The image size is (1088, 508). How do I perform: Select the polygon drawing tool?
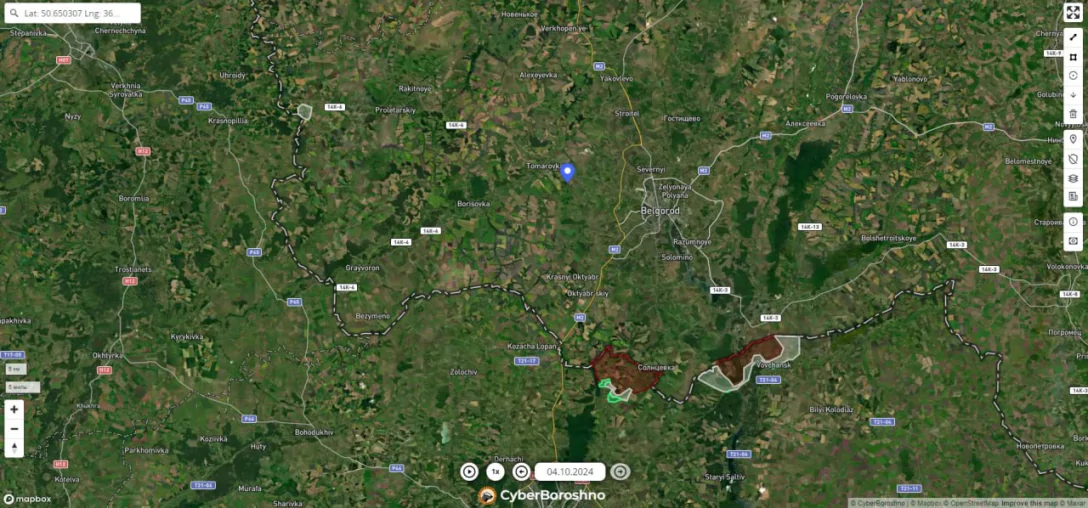(x=1073, y=57)
